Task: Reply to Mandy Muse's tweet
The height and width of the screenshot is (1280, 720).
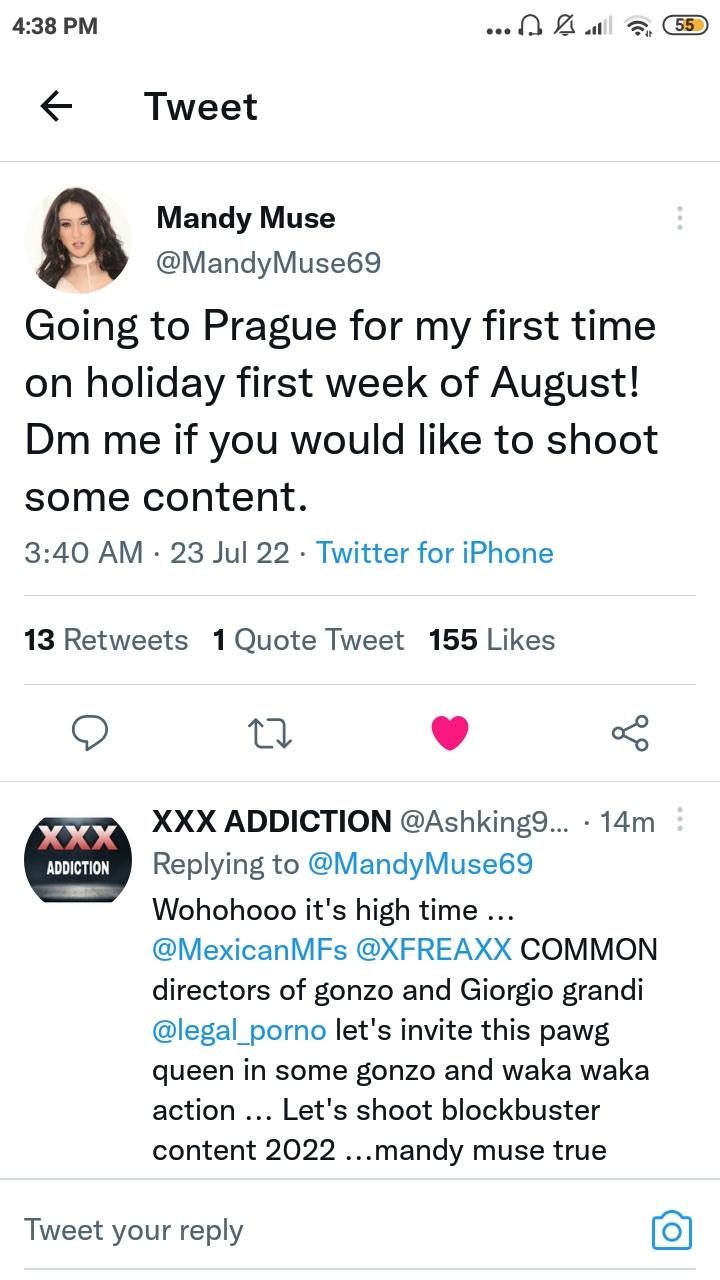Action: (90, 733)
